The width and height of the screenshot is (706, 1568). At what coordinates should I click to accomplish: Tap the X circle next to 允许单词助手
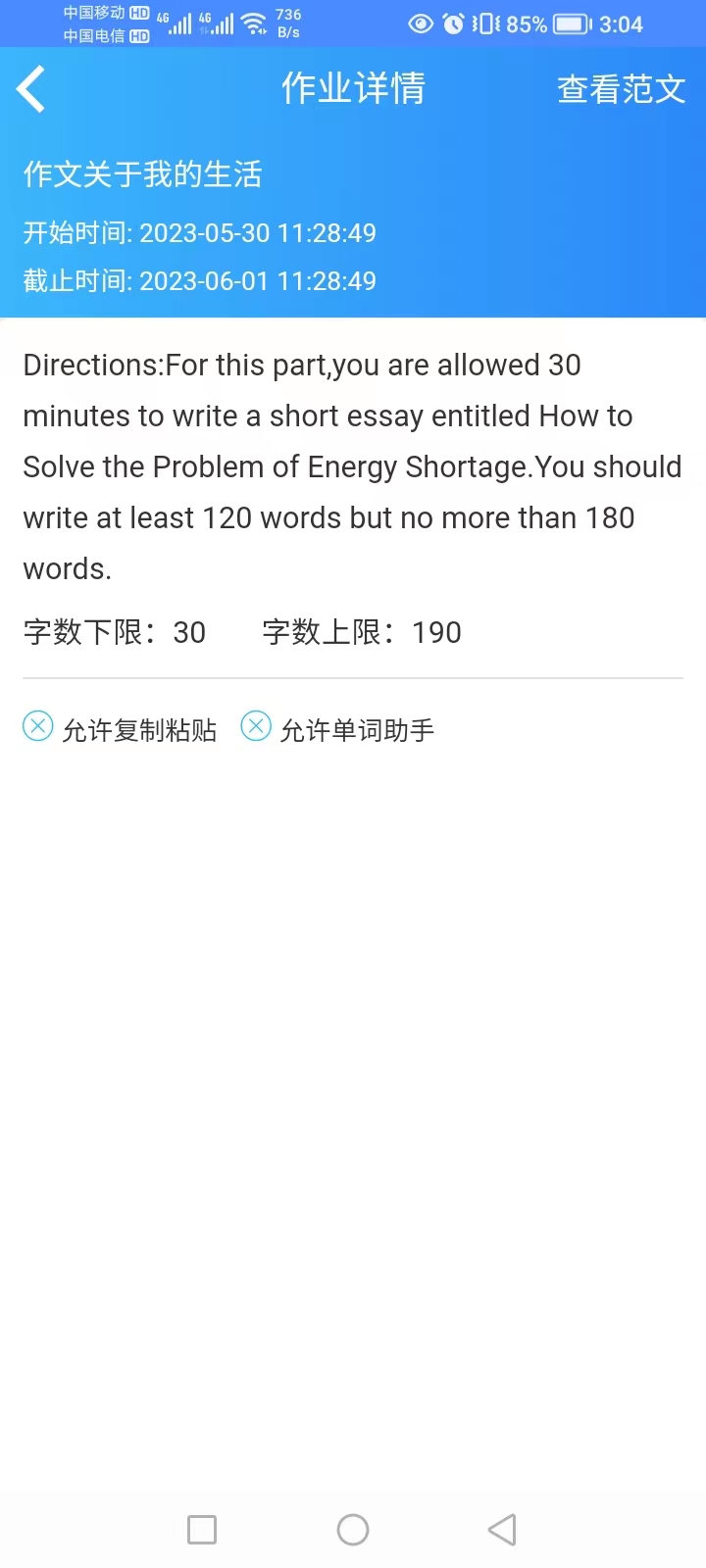tap(256, 726)
